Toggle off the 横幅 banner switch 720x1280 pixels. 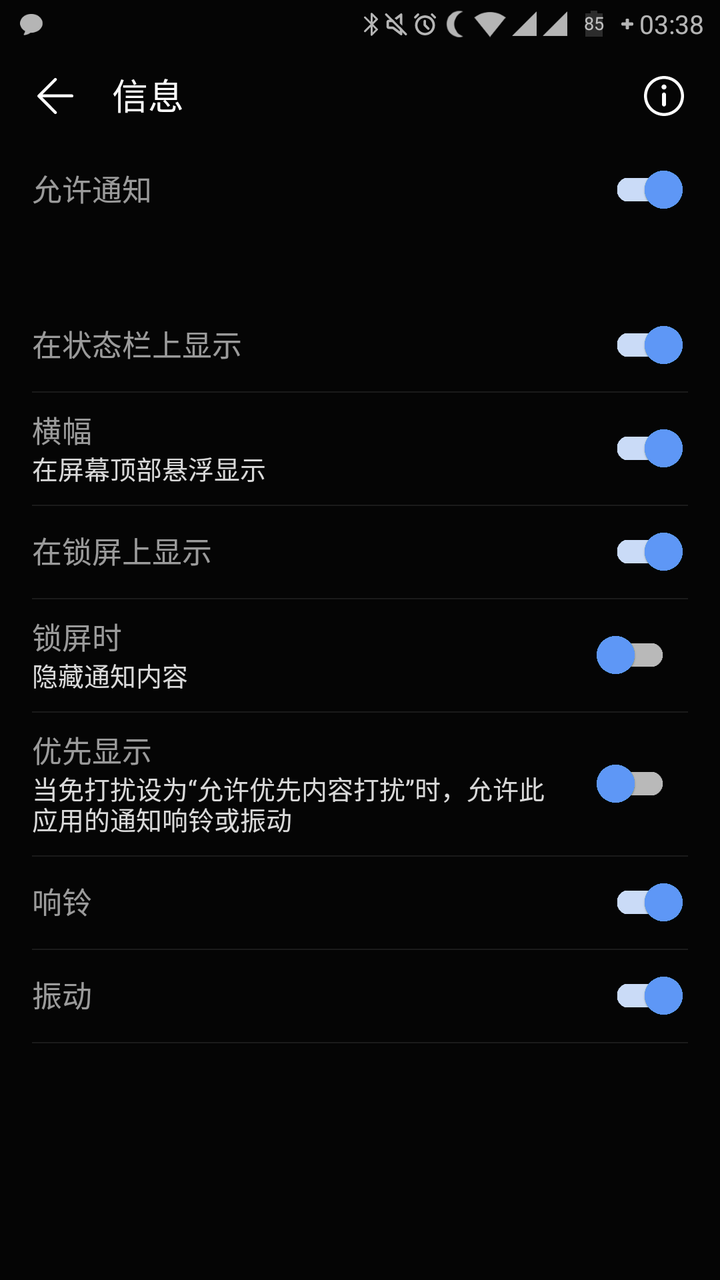pyautogui.click(x=650, y=448)
